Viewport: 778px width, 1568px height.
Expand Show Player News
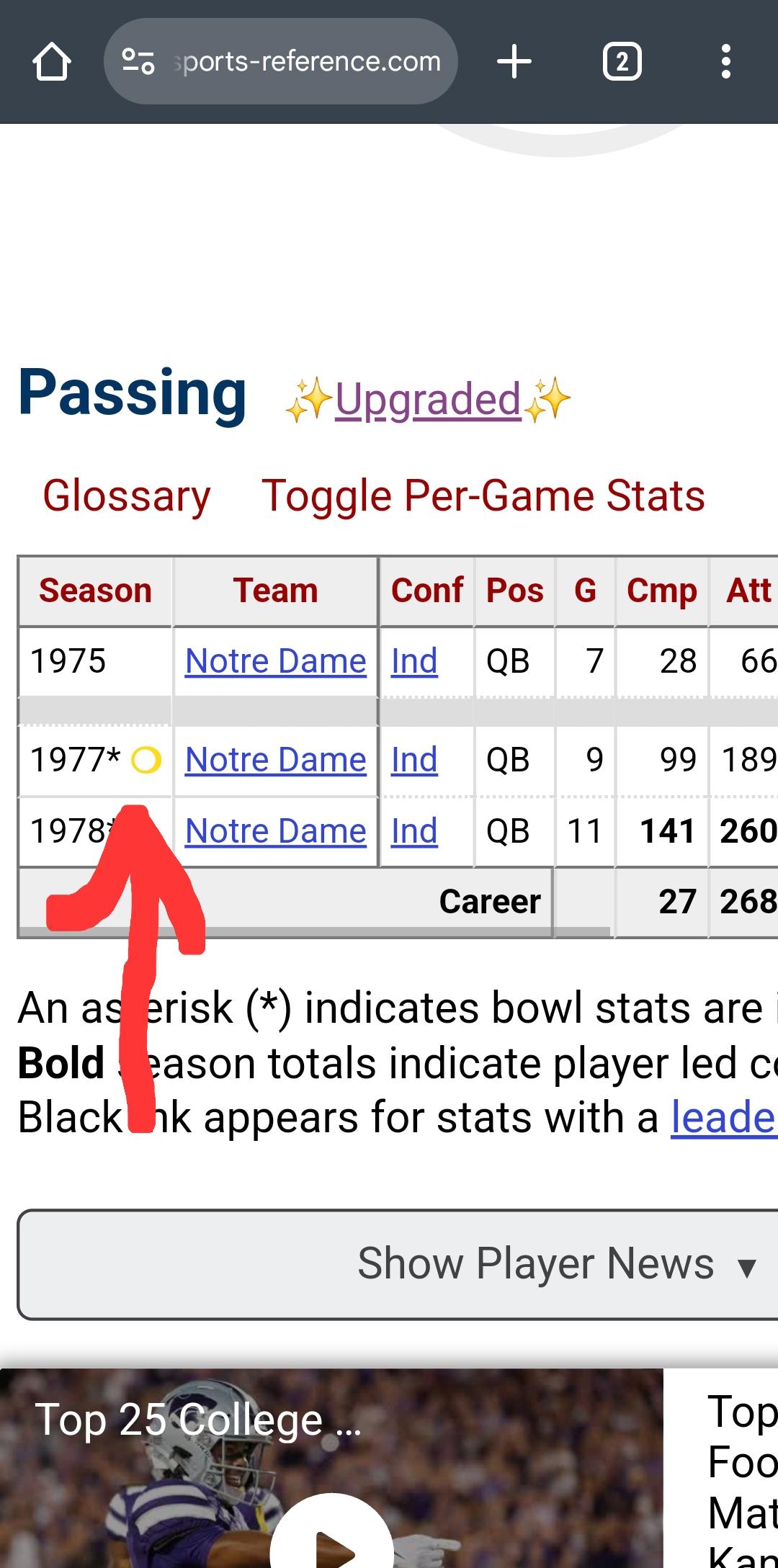[x=398, y=1264]
